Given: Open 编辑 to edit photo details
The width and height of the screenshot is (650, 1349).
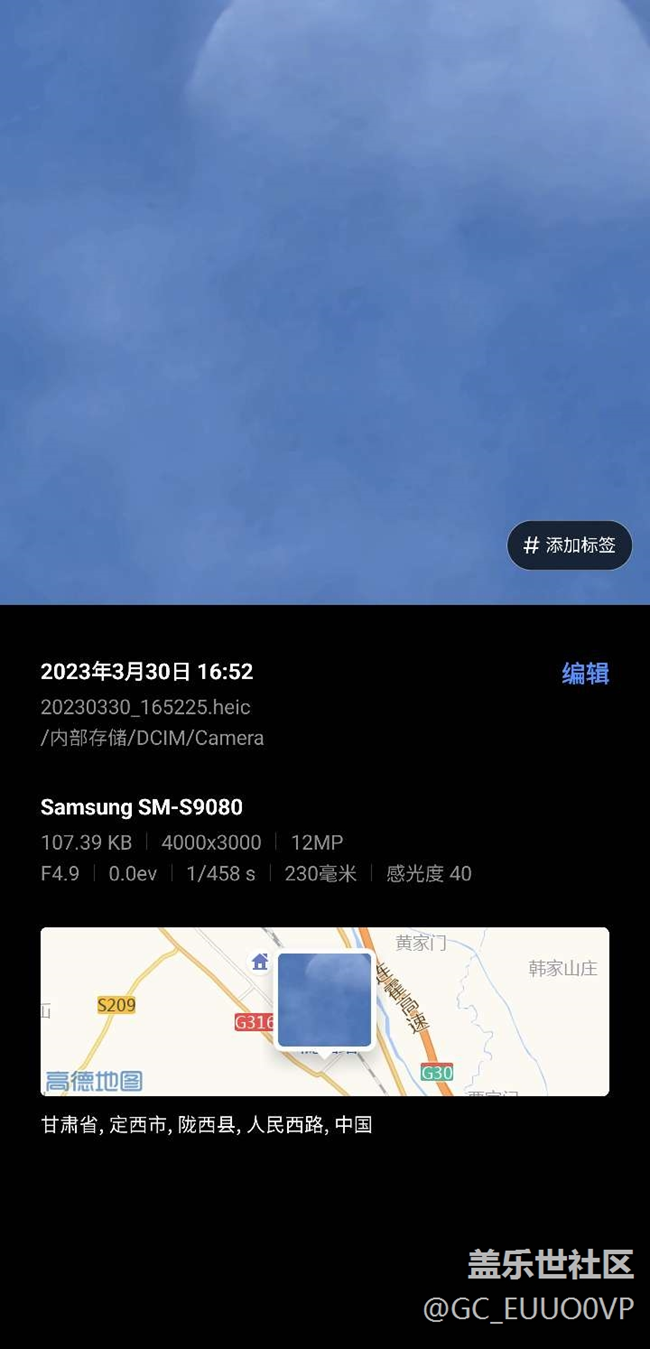Looking at the screenshot, I should [x=585, y=673].
